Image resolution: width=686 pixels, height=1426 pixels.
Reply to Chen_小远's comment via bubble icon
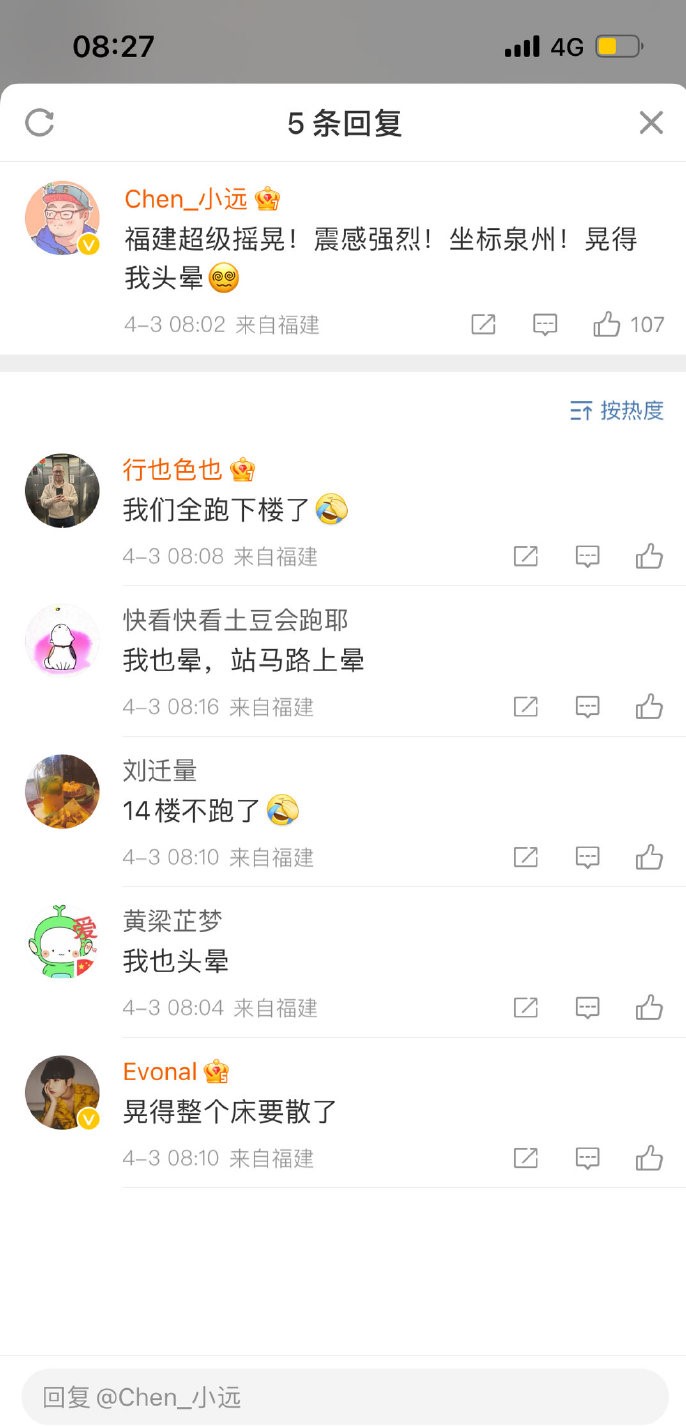(545, 324)
